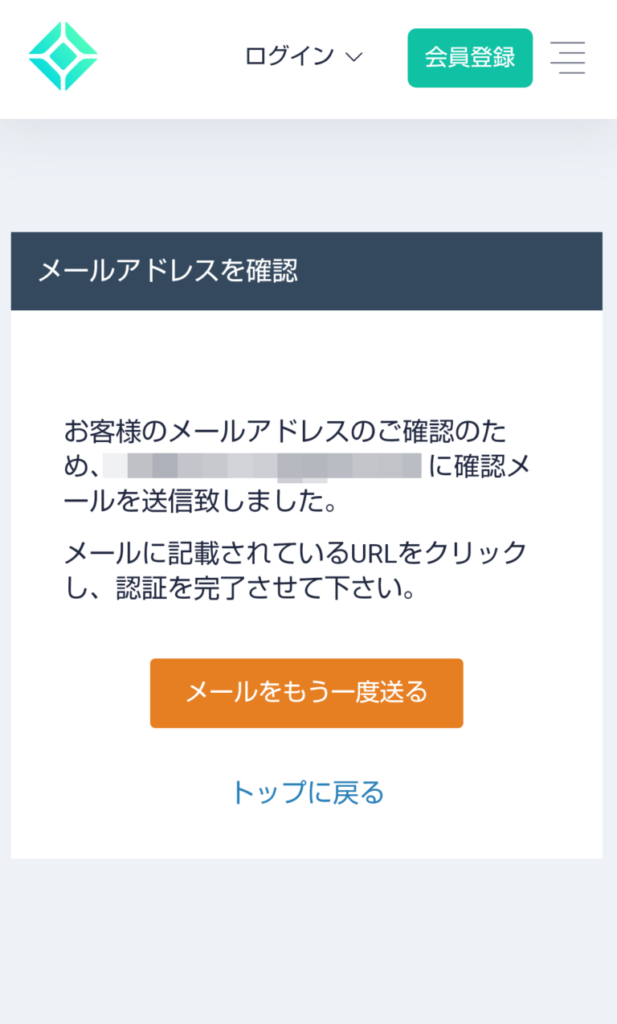
Task: Follow the トップに戻る link
Action: (x=308, y=792)
